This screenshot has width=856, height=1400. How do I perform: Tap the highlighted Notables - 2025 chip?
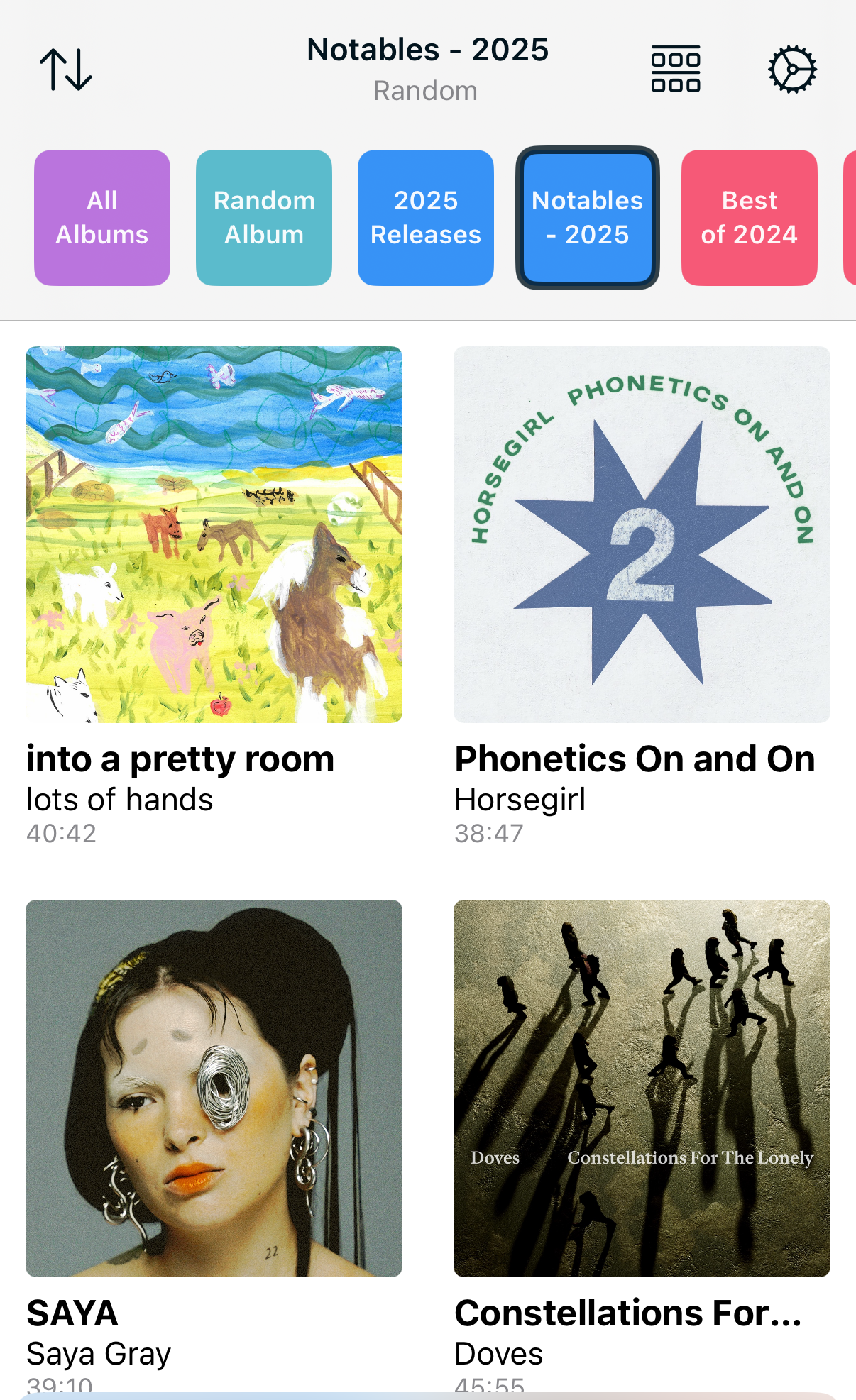coord(586,217)
